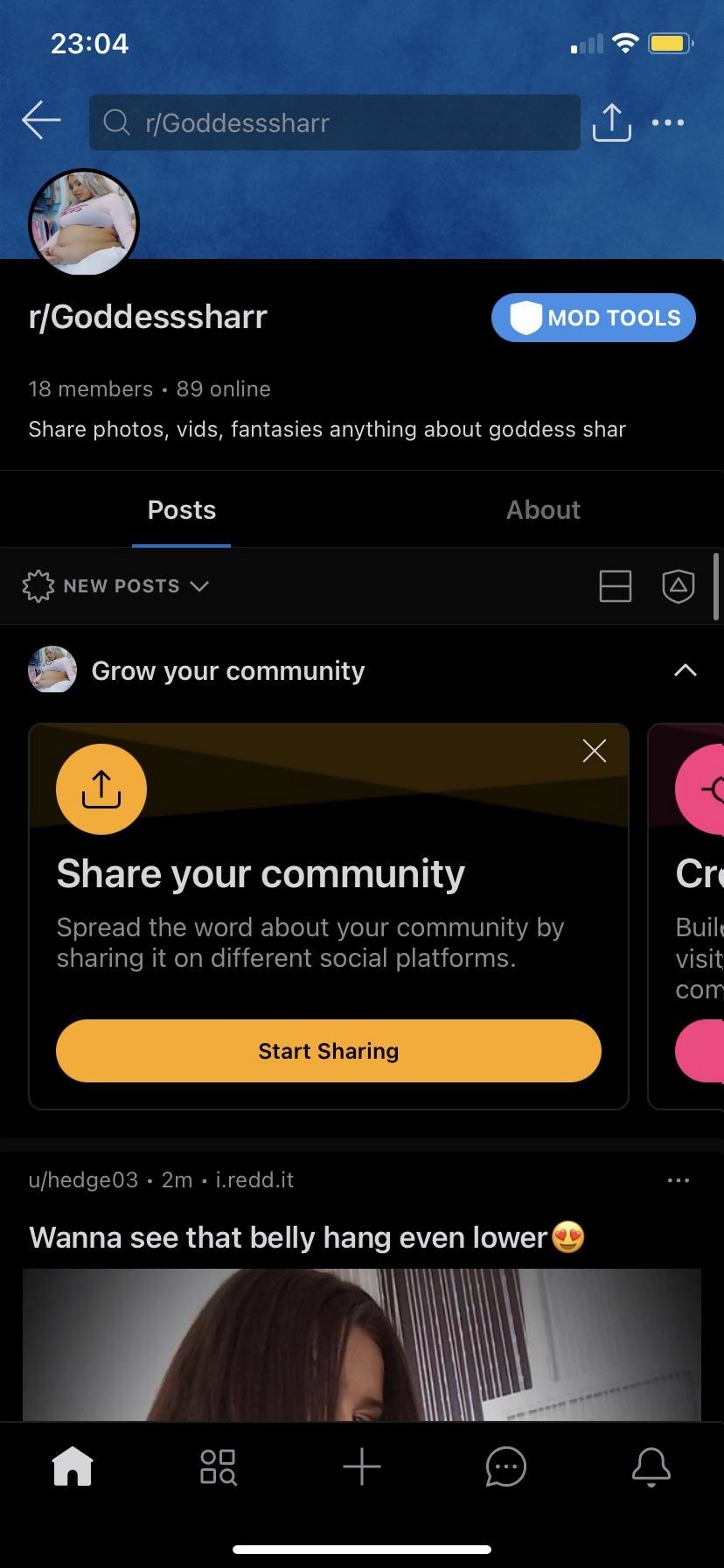This screenshot has height=1568, width=724.
Task: Select the Posts tab
Action: coord(182,510)
